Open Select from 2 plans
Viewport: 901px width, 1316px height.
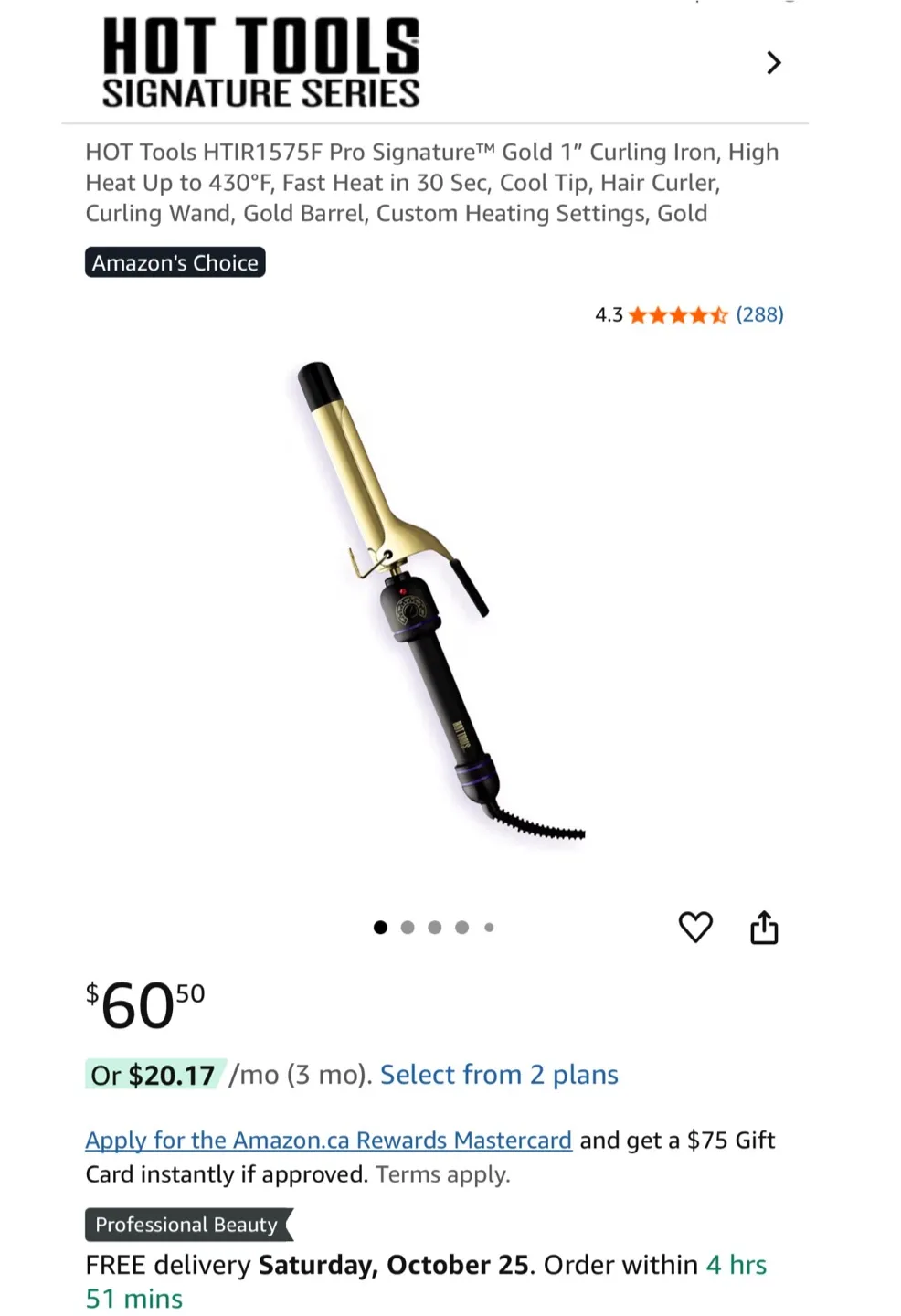[x=499, y=1075]
